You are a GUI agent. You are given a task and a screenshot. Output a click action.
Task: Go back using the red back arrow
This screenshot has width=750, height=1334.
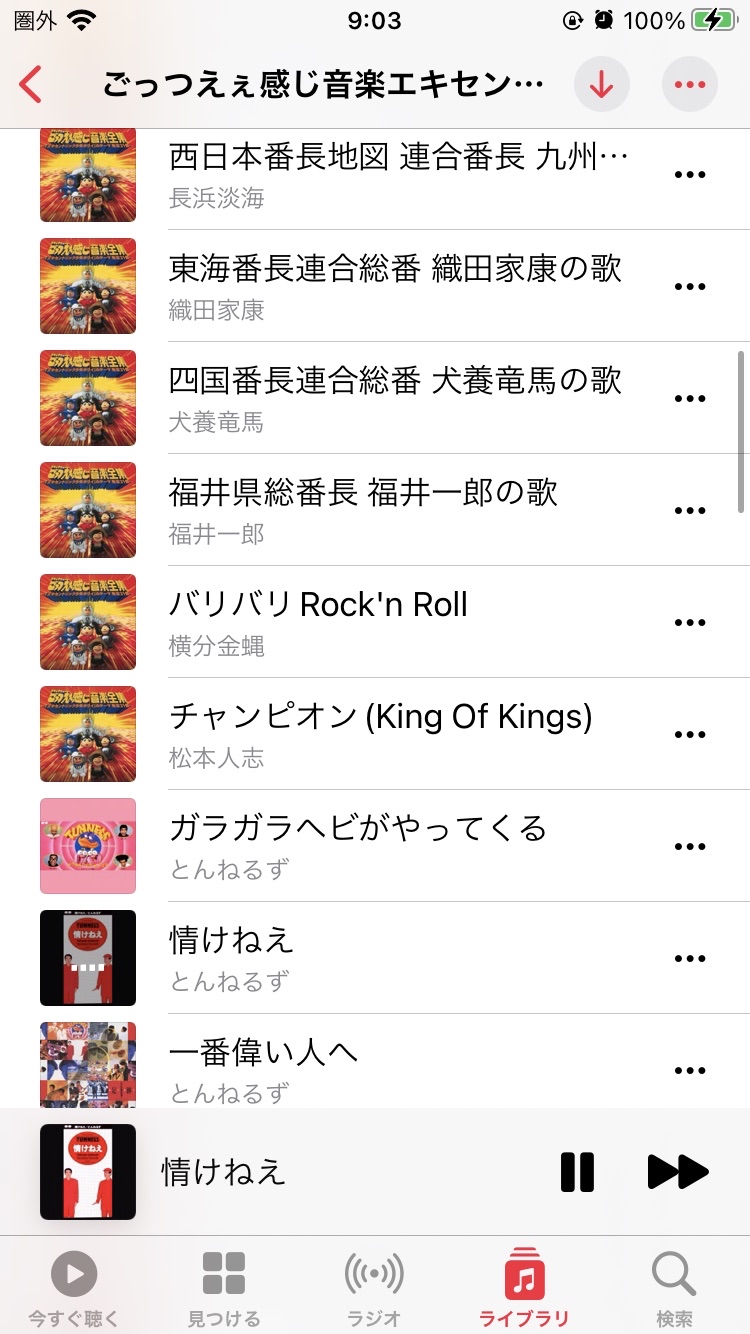[32, 85]
